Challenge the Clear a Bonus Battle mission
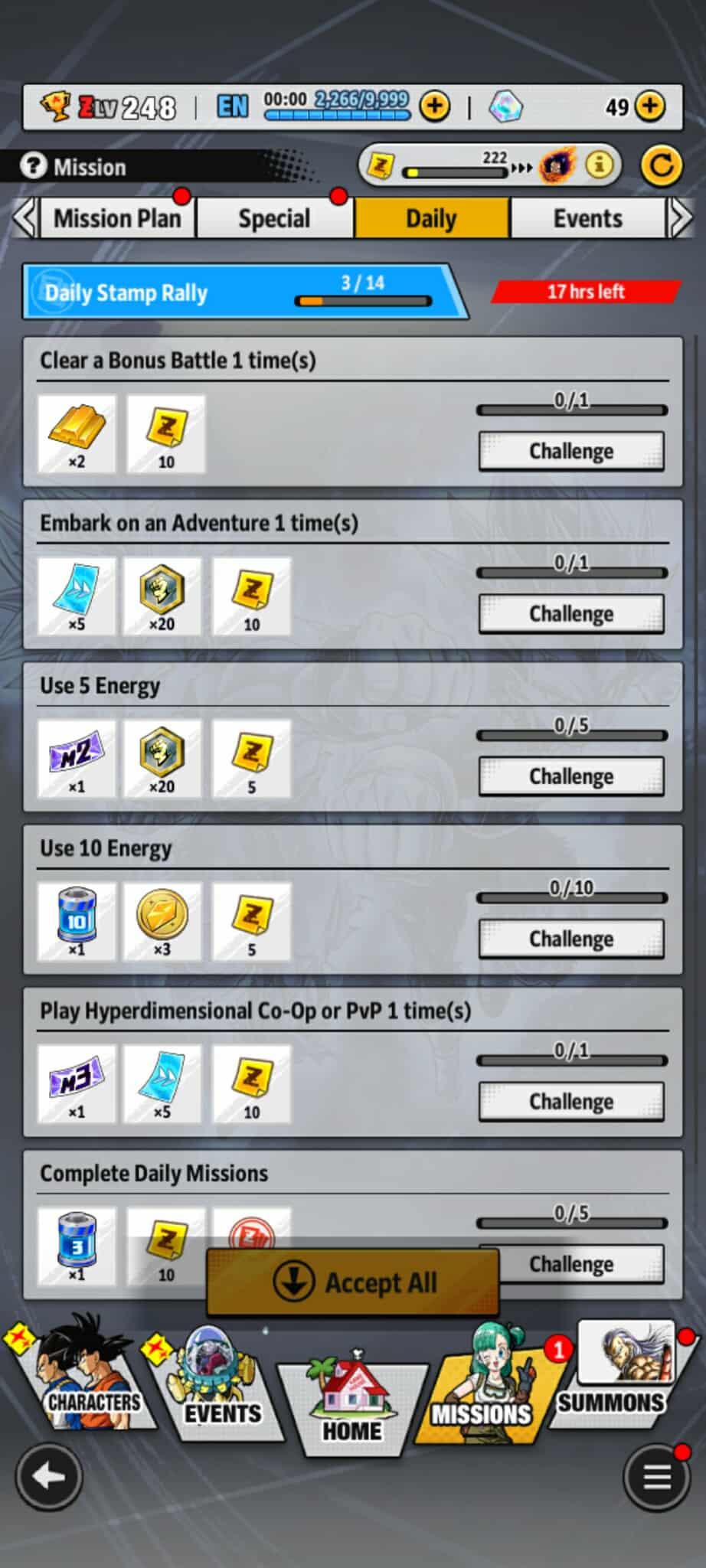 [x=571, y=452]
